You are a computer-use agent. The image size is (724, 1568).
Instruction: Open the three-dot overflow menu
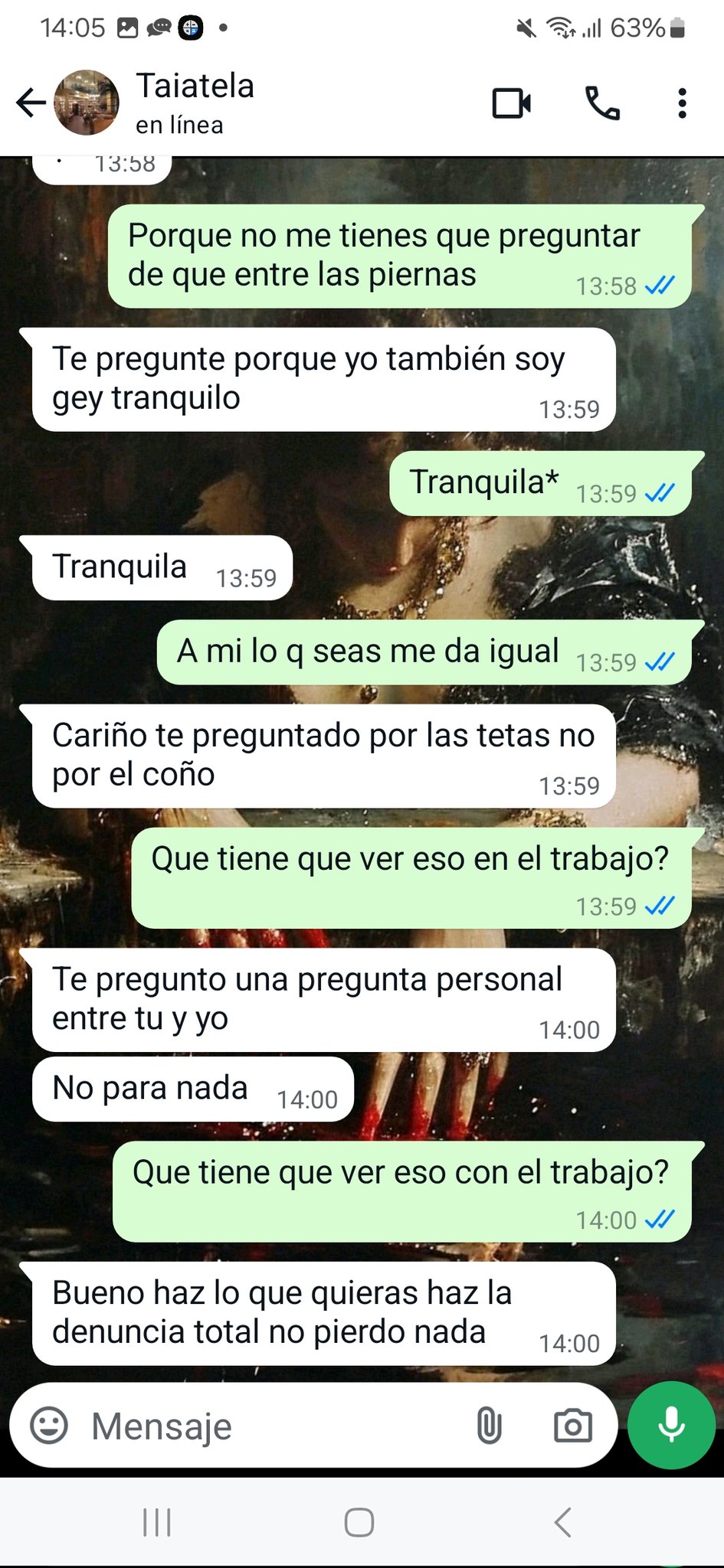pyautogui.click(x=682, y=103)
